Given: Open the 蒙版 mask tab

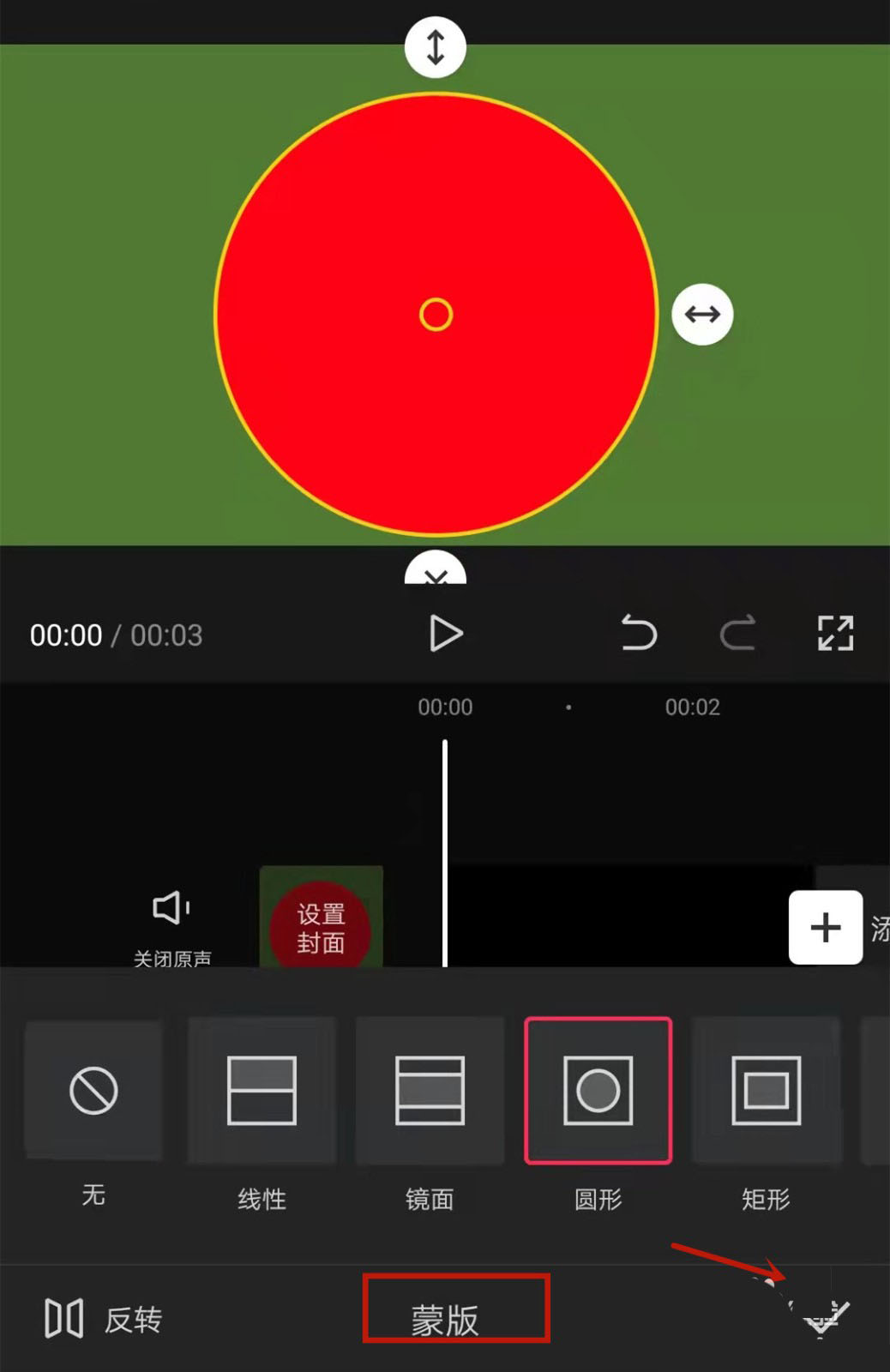Looking at the screenshot, I should click(455, 1319).
